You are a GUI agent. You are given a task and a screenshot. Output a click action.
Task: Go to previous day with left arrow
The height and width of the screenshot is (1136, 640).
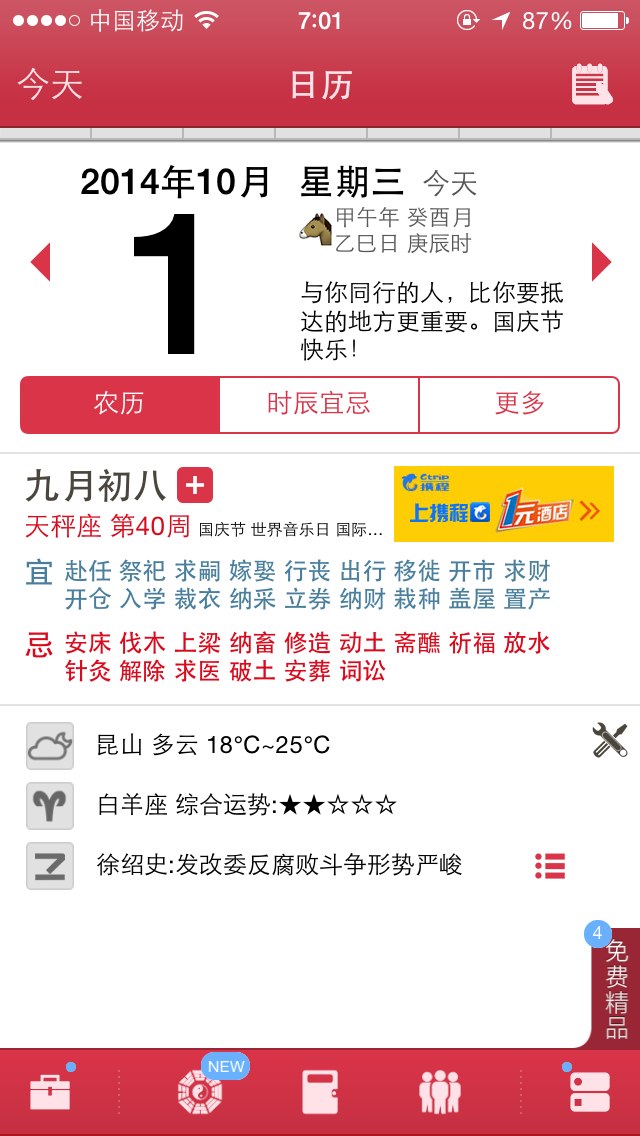pyautogui.click(x=40, y=262)
